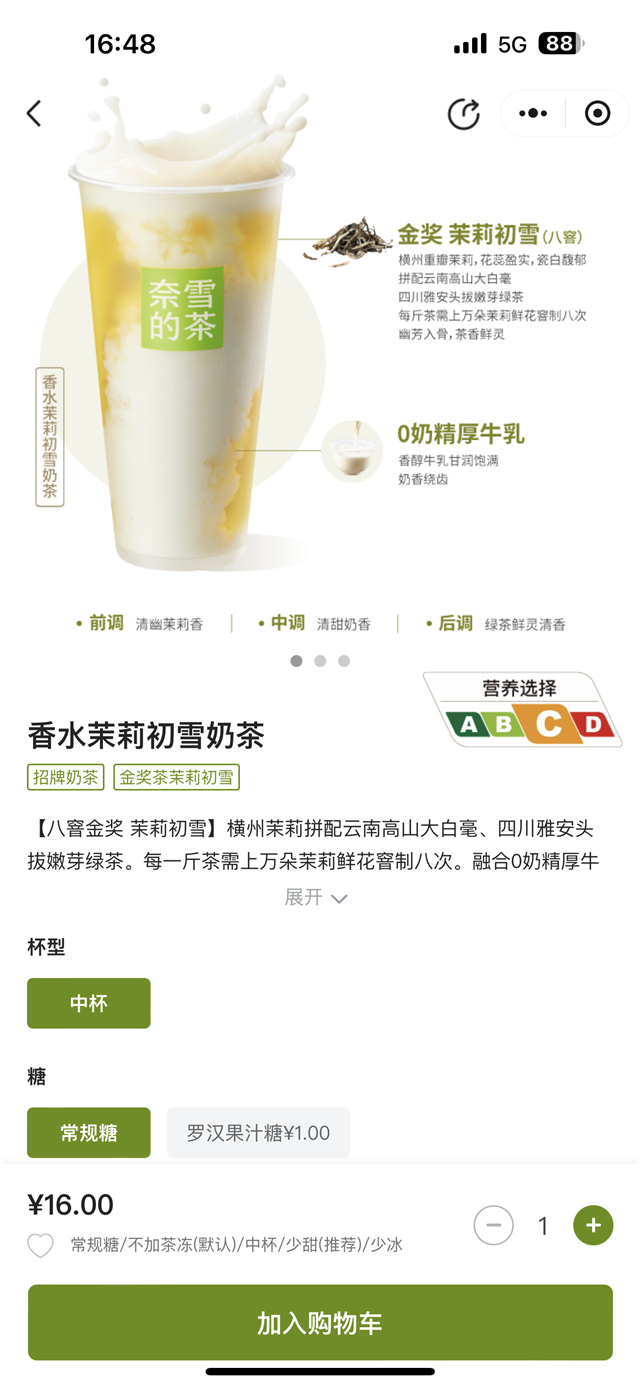Tap the image carousel page indicator dots

tap(320, 661)
